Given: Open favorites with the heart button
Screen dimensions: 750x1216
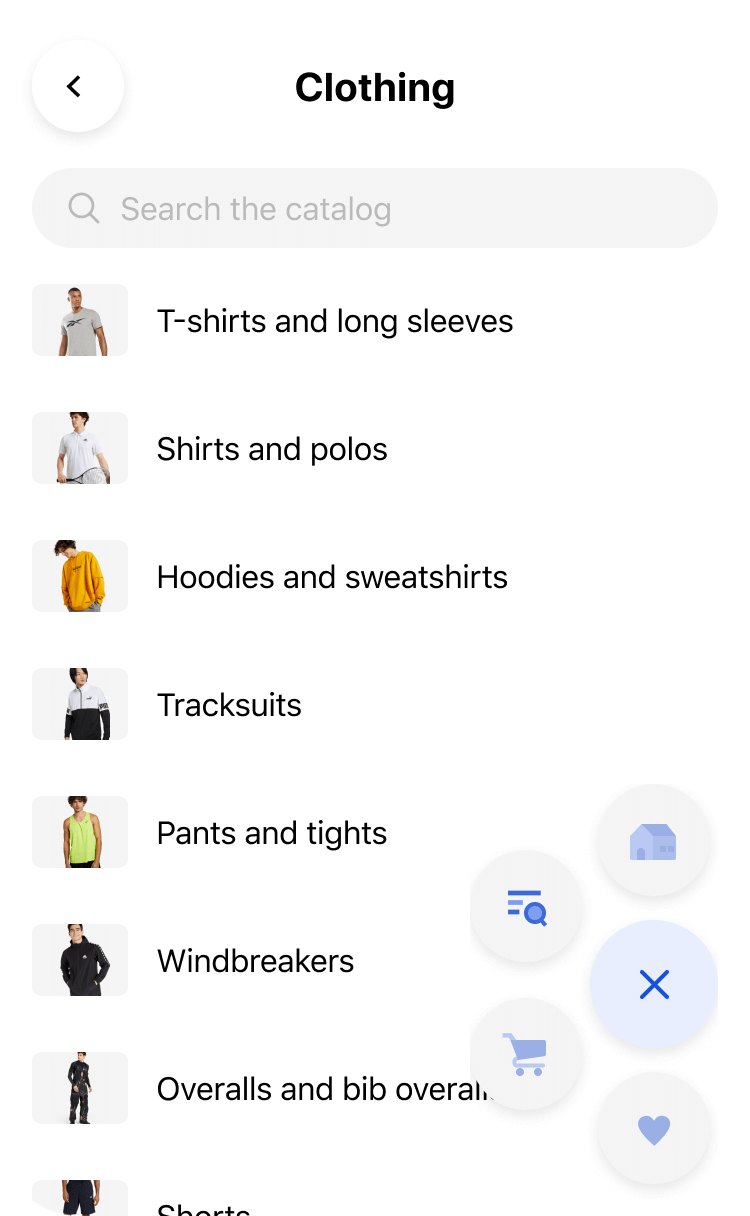Looking at the screenshot, I should pyautogui.click(x=653, y=1129).
